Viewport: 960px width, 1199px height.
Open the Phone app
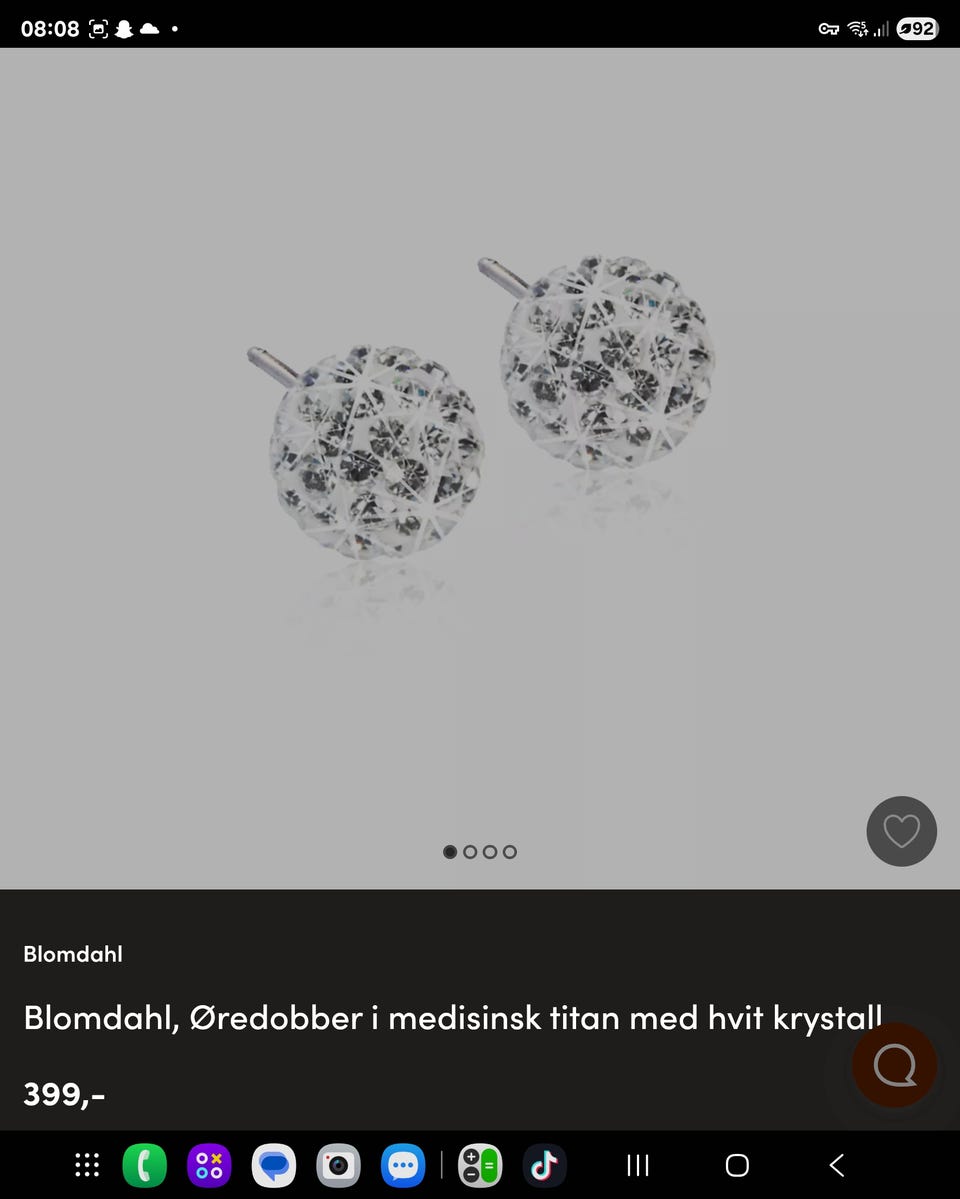[145, 1165]
